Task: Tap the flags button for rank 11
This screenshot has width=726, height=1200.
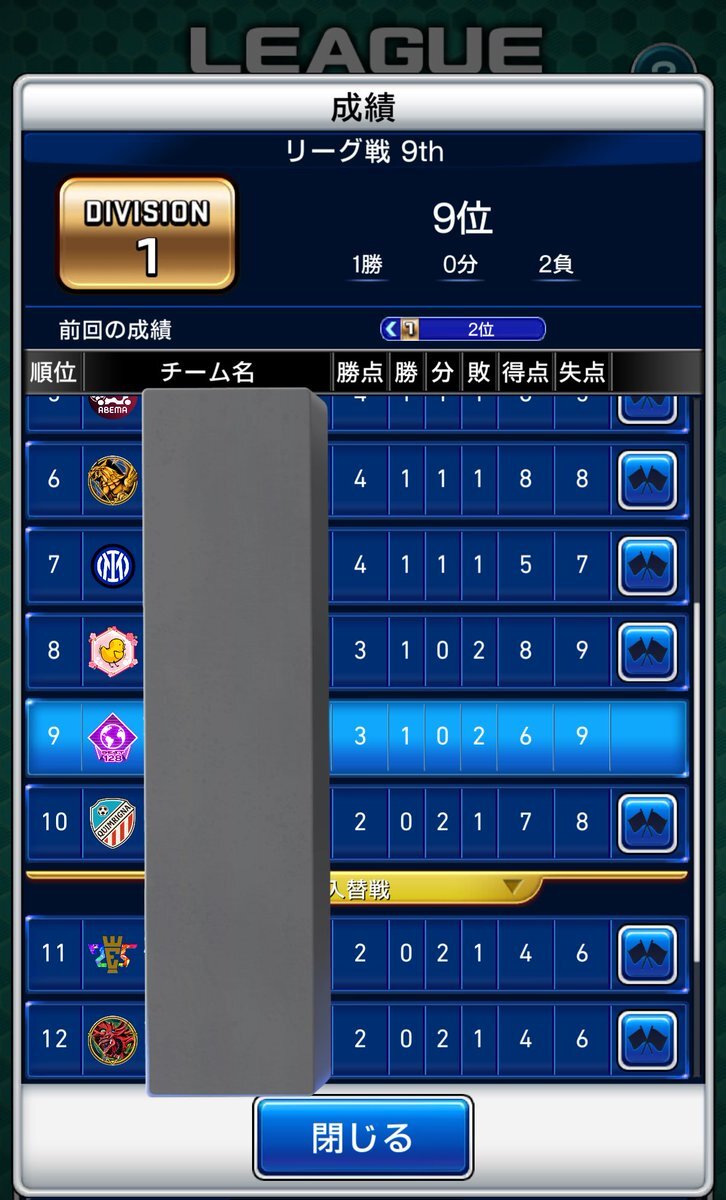Action: pyautogui.click(x=647, y=954)
